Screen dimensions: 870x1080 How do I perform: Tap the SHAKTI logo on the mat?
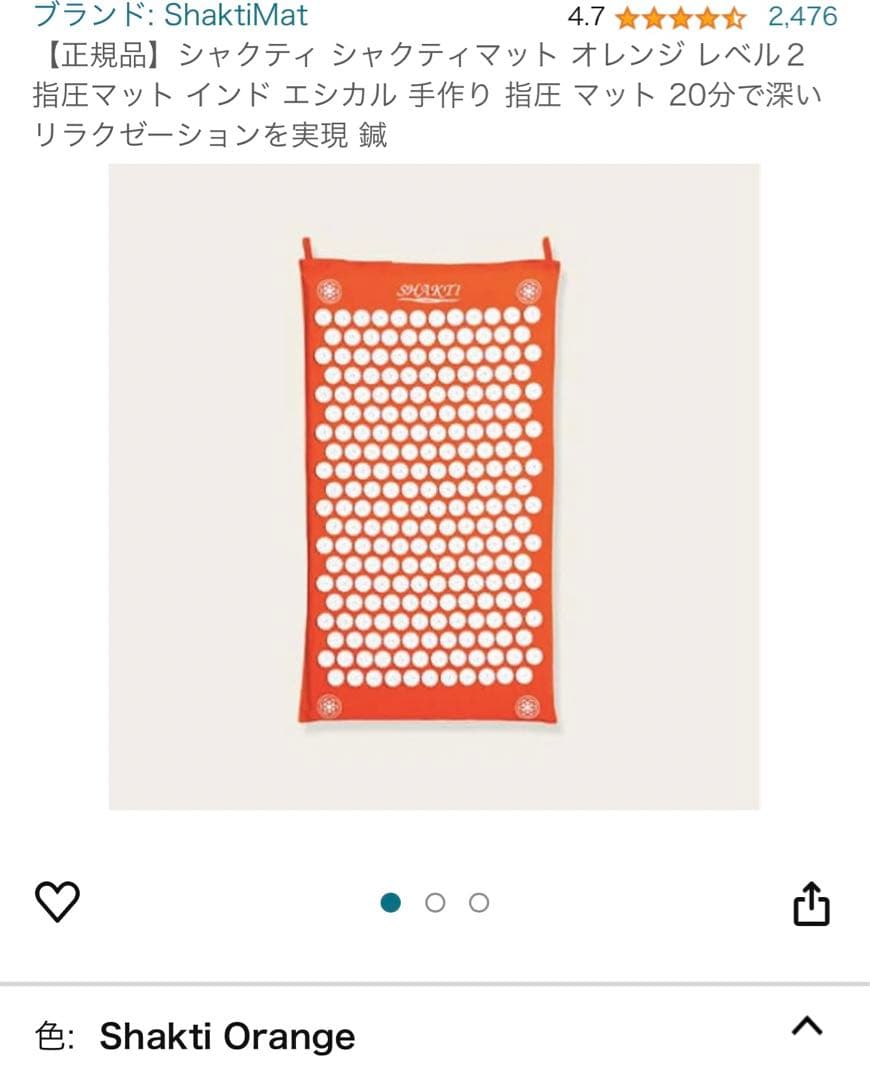point(432,290)
